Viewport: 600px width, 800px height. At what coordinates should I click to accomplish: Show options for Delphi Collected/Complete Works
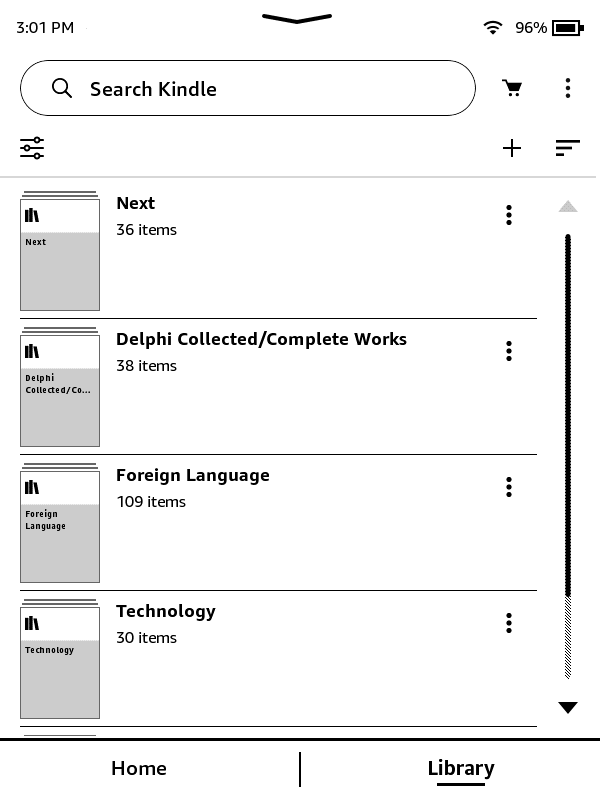tap(509, 351)
